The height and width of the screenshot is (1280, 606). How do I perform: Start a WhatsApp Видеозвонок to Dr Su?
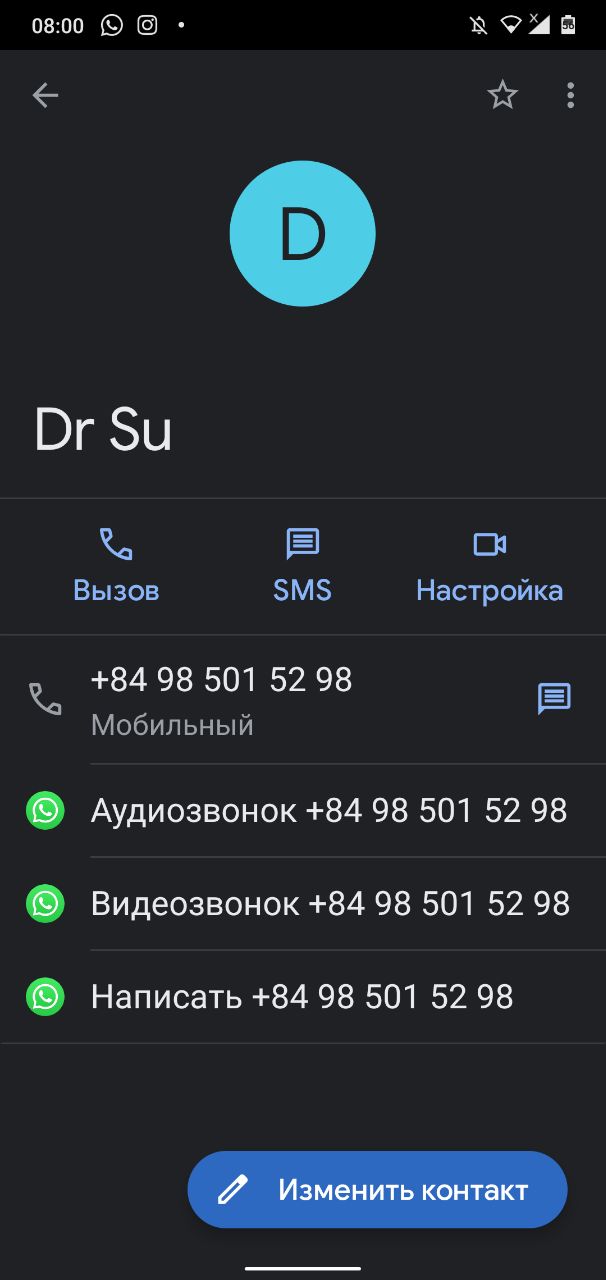pyautogui.click(x=329, y=904)
